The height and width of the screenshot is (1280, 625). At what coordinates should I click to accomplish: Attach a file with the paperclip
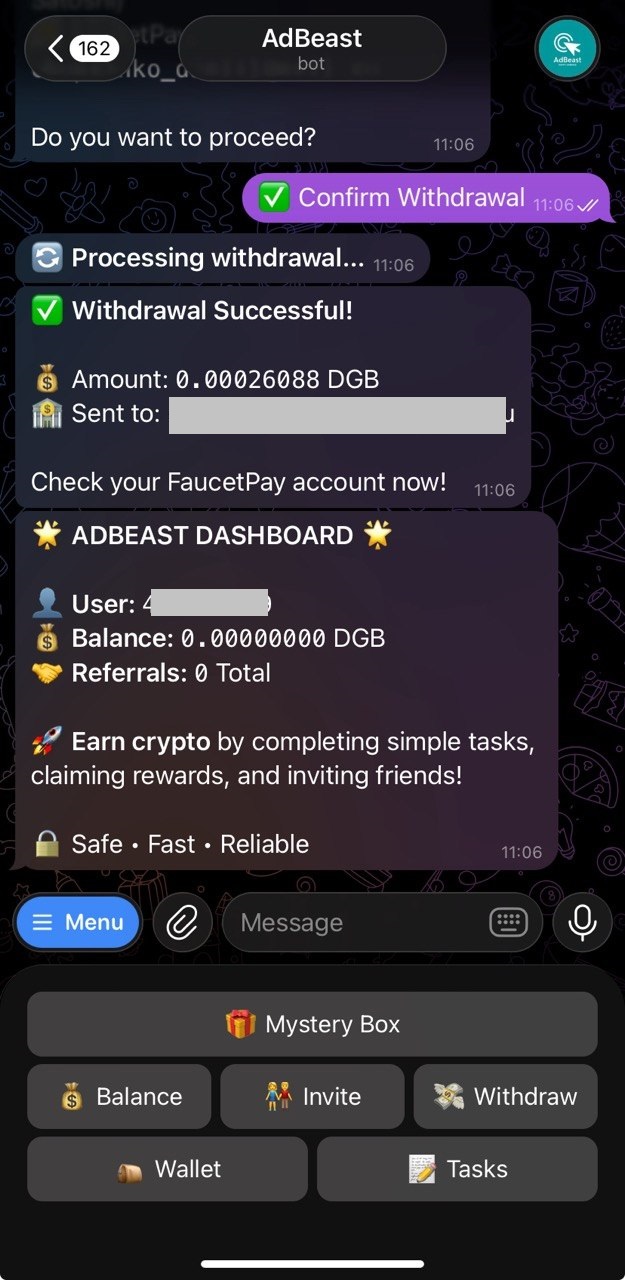click(182, 922)
